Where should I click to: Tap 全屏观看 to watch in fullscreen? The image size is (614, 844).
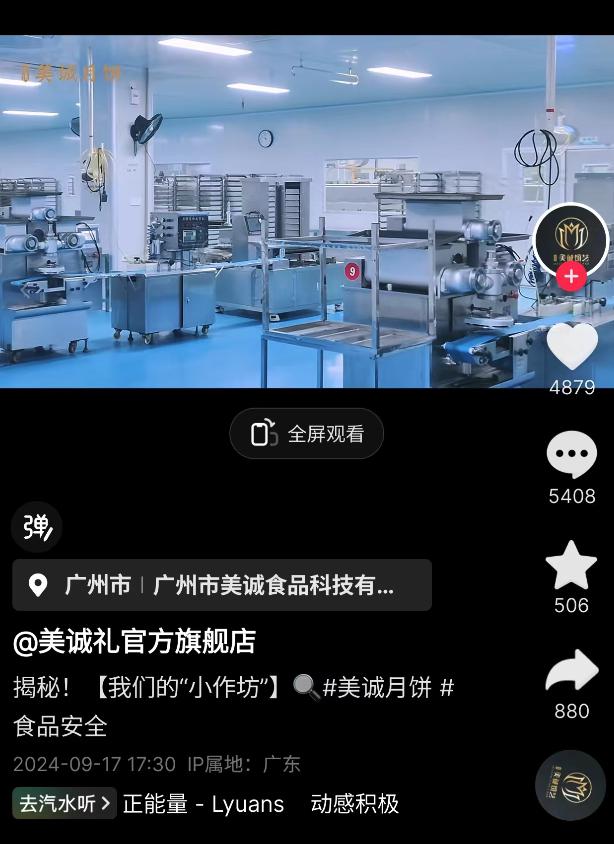coord(306,434)
